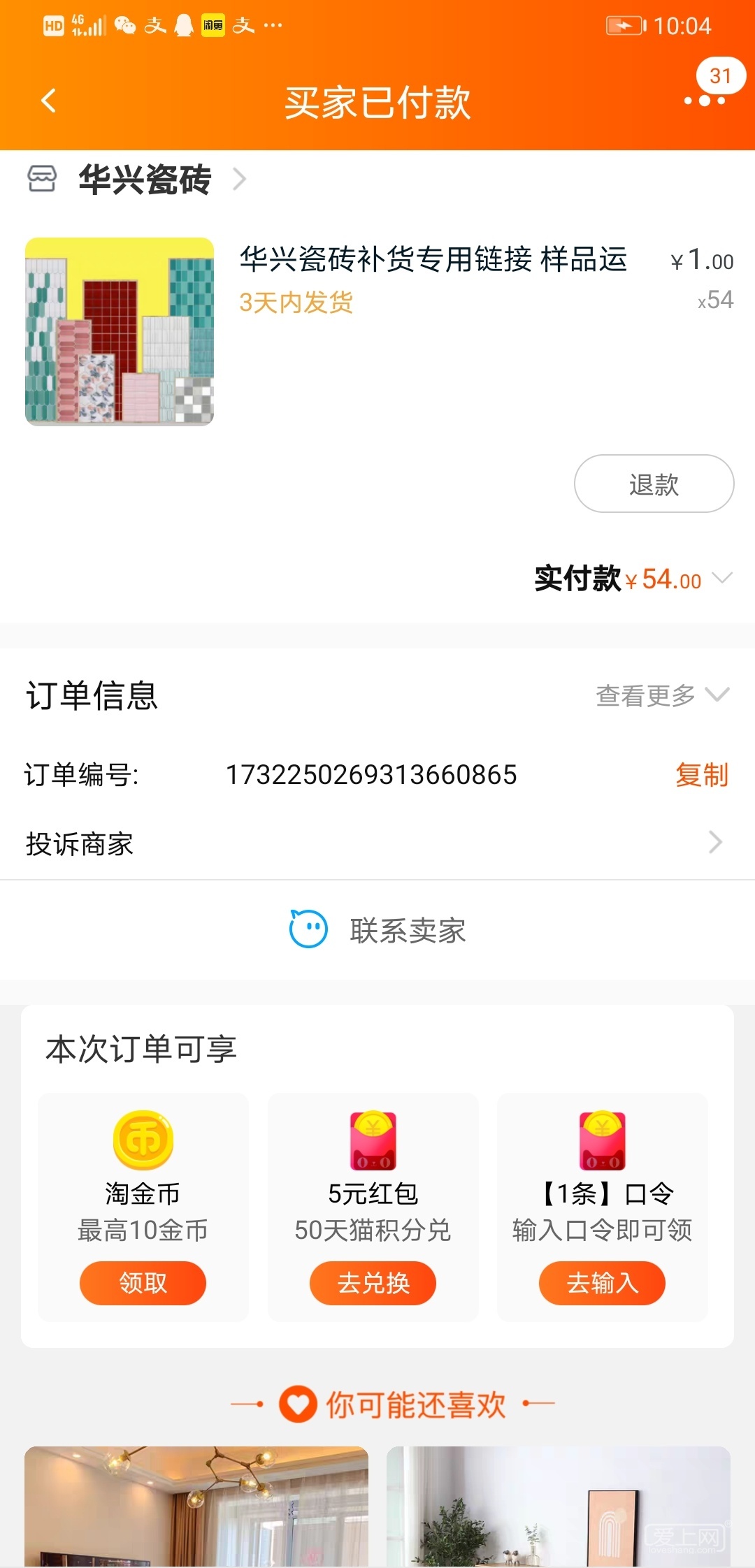Contact the seller via 联系卖家
Screen dimensions: 755x1568
[x=379, y=930]
